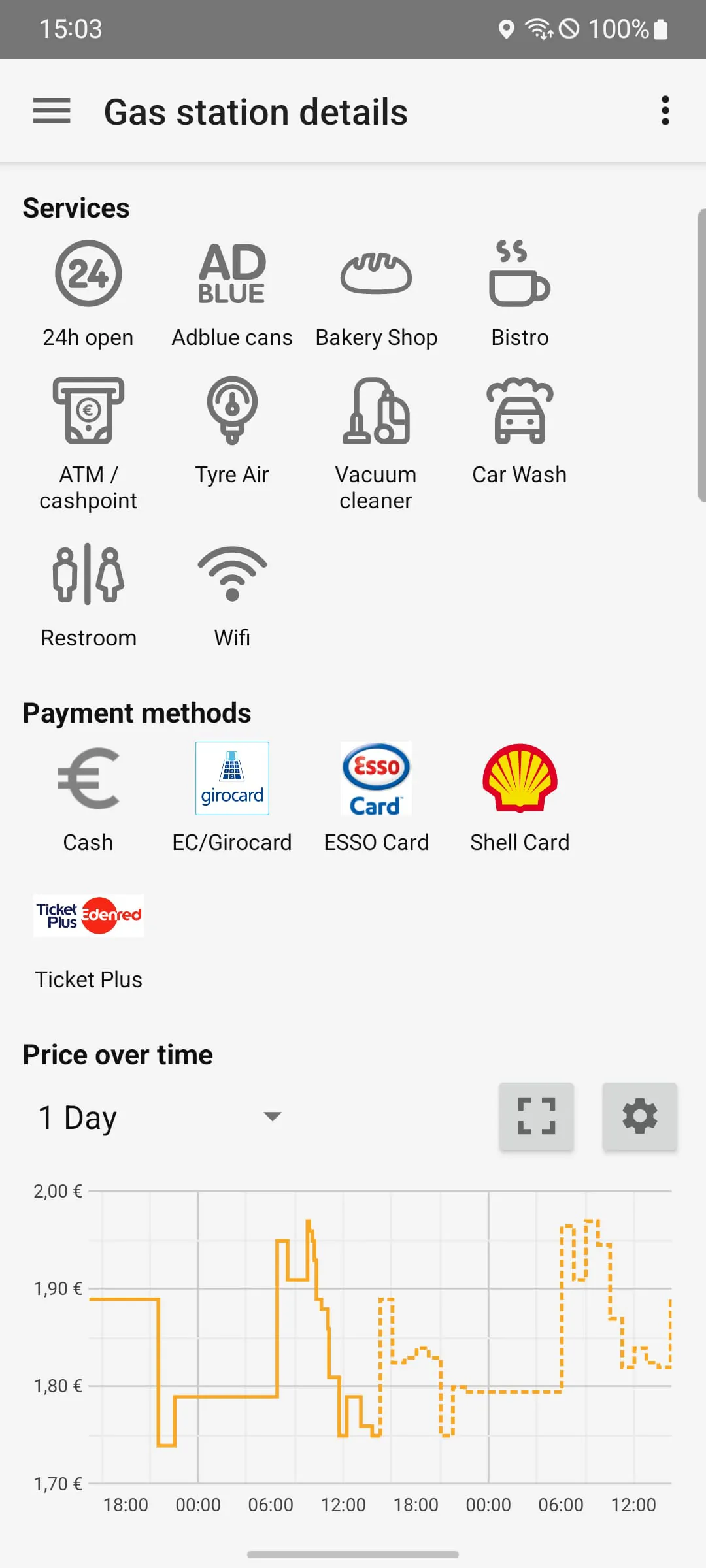Viewport: 706px width, 1568px height.
Task: Open the overflow options menu
Action: click(665, 111)
